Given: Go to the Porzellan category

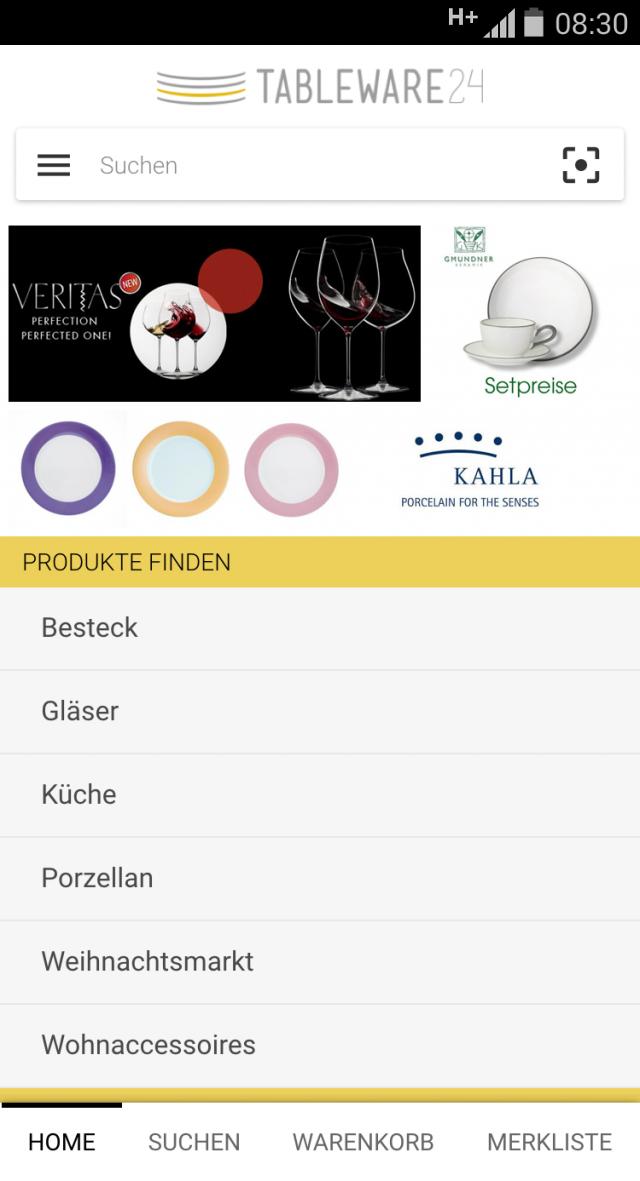Looking at the screenshot, I should (x=320, y=878).
